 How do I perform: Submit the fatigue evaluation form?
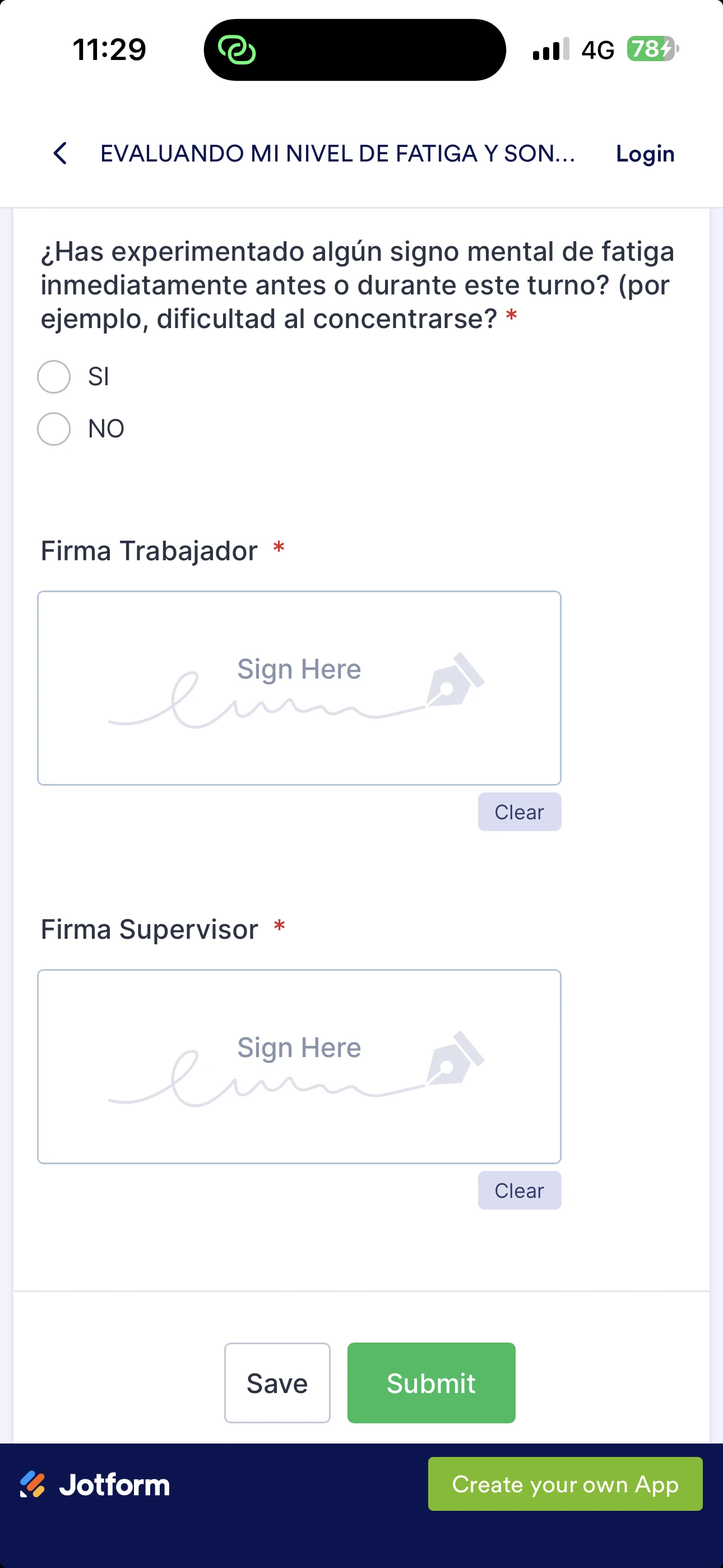431,1383
